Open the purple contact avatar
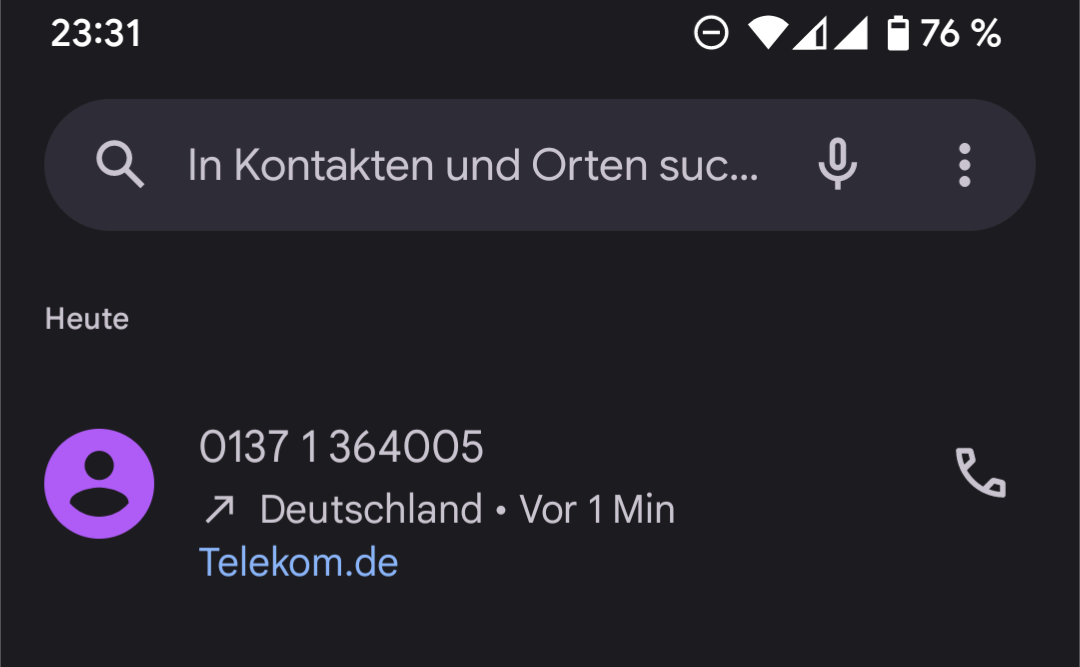The image size is (1080, 667). coord(99,483)
